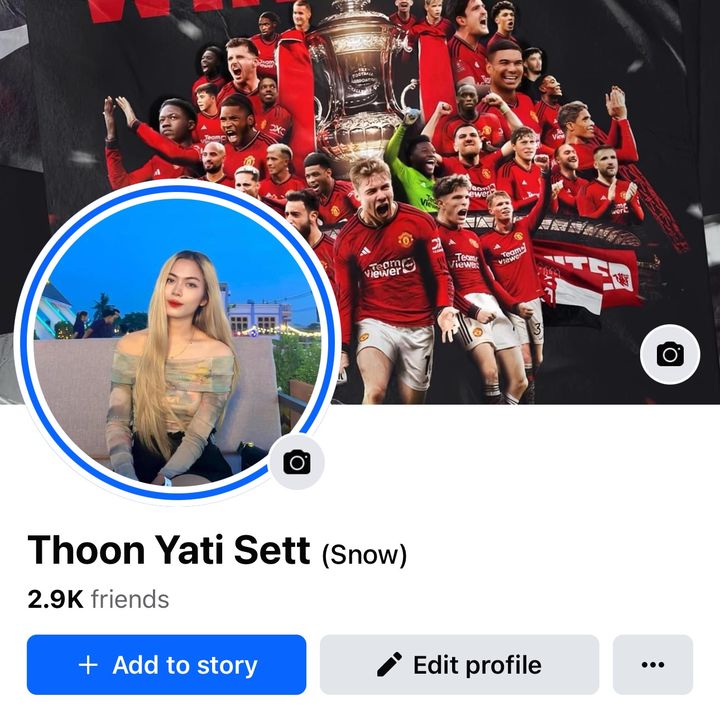Tap Add to story button
The image size is (720, 720).
(x=166, y=665)
